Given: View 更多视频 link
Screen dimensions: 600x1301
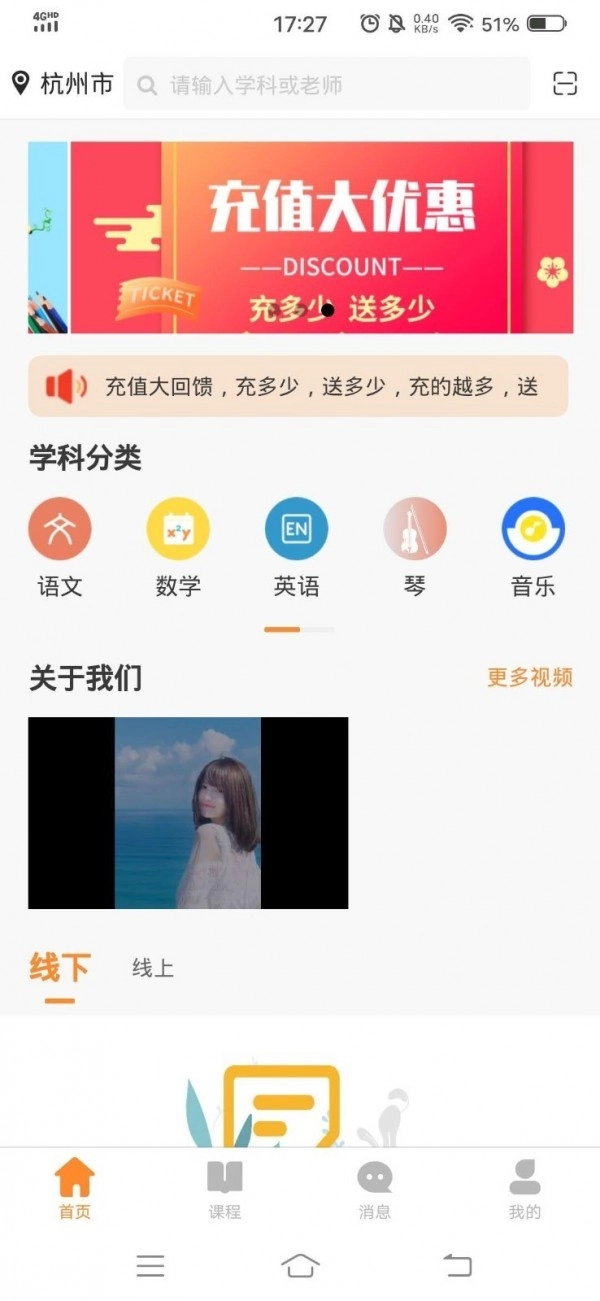Looking at the screenshot, I should tap(529, 677).
